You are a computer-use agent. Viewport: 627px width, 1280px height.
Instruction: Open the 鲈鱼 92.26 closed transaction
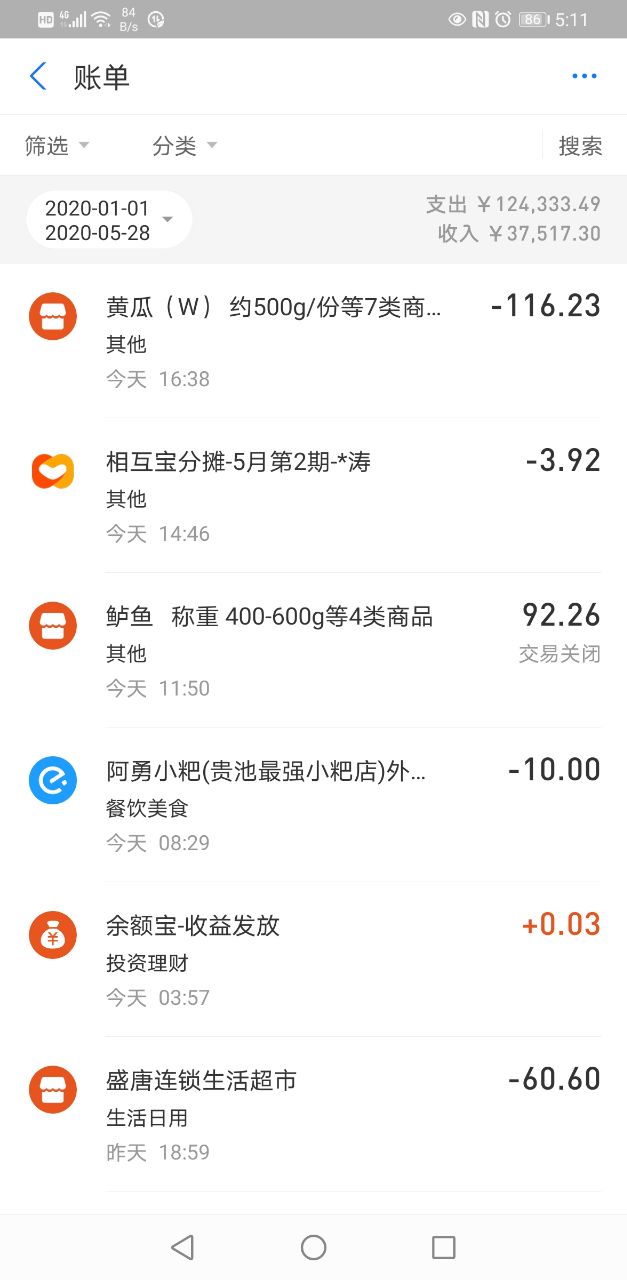[x=313, y=650]
